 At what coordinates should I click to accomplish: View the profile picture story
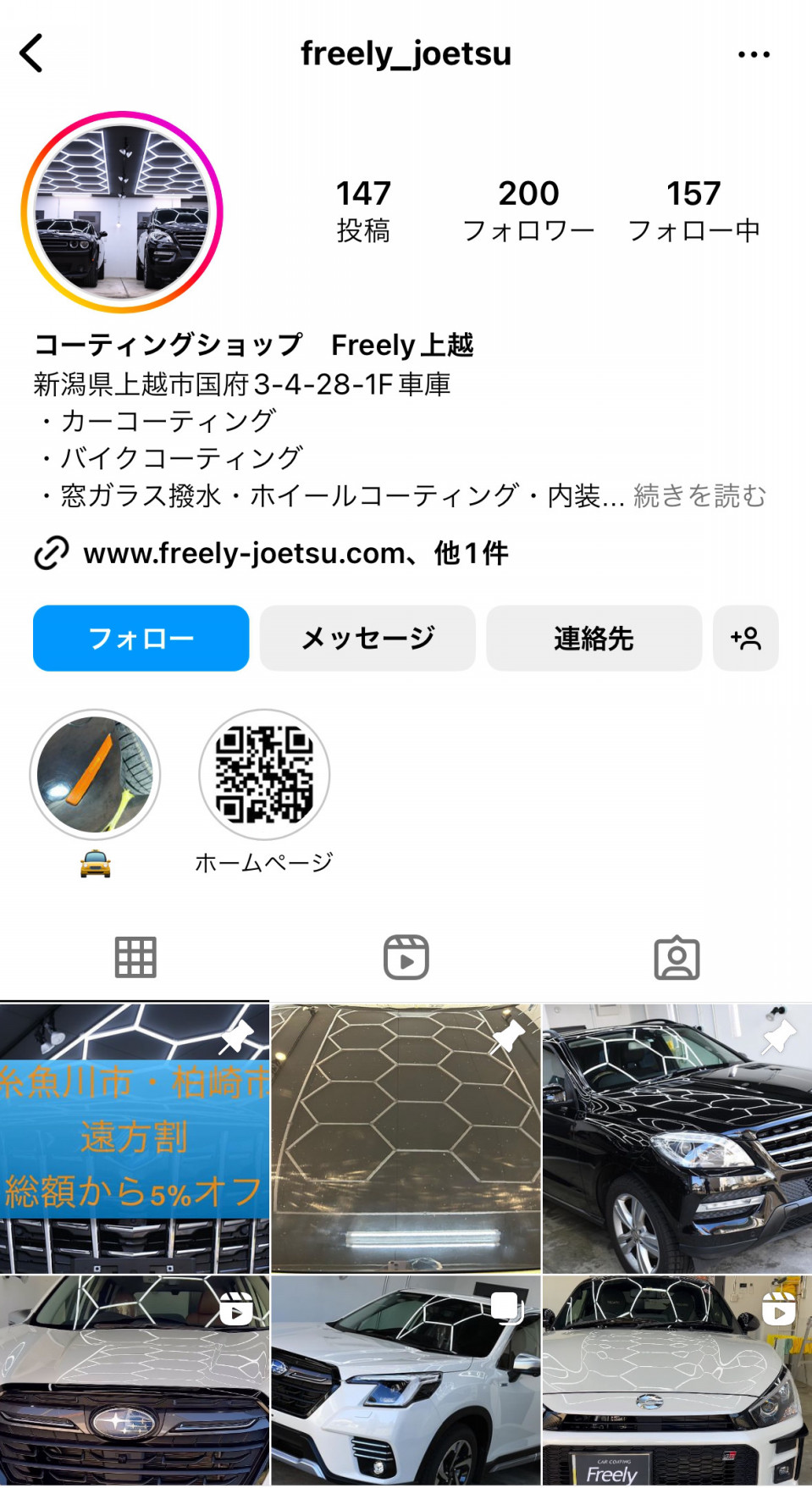122,213
